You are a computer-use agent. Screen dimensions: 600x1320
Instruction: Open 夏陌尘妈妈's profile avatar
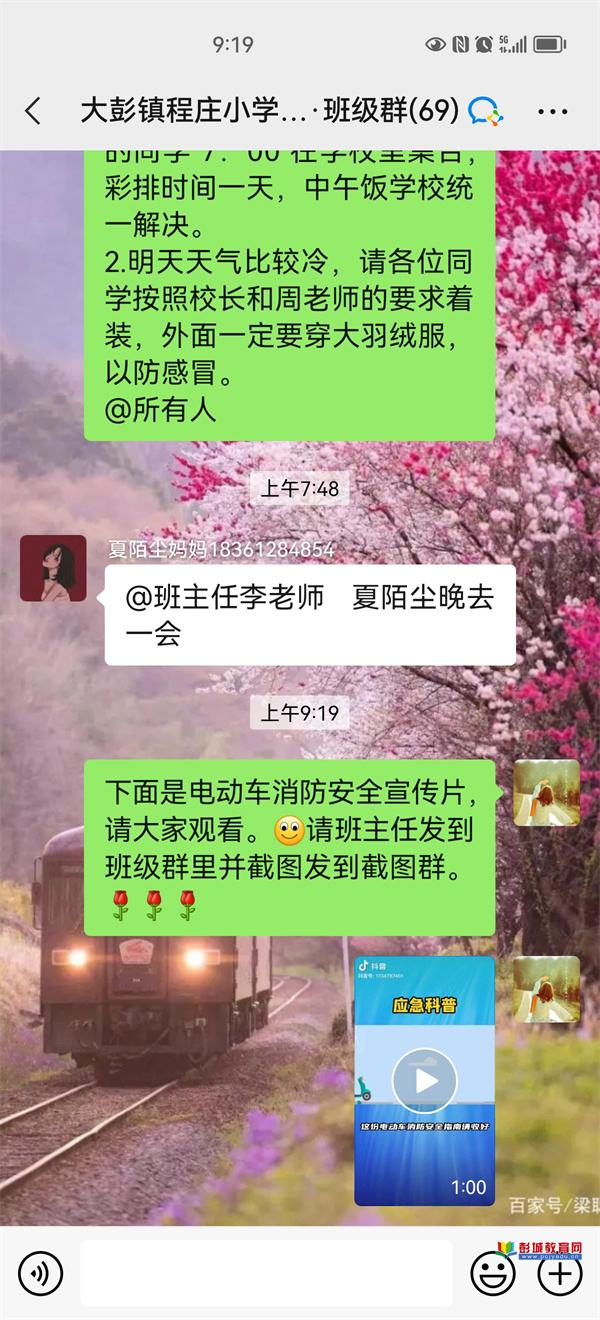pyautogui.click(x=53, y=568)
